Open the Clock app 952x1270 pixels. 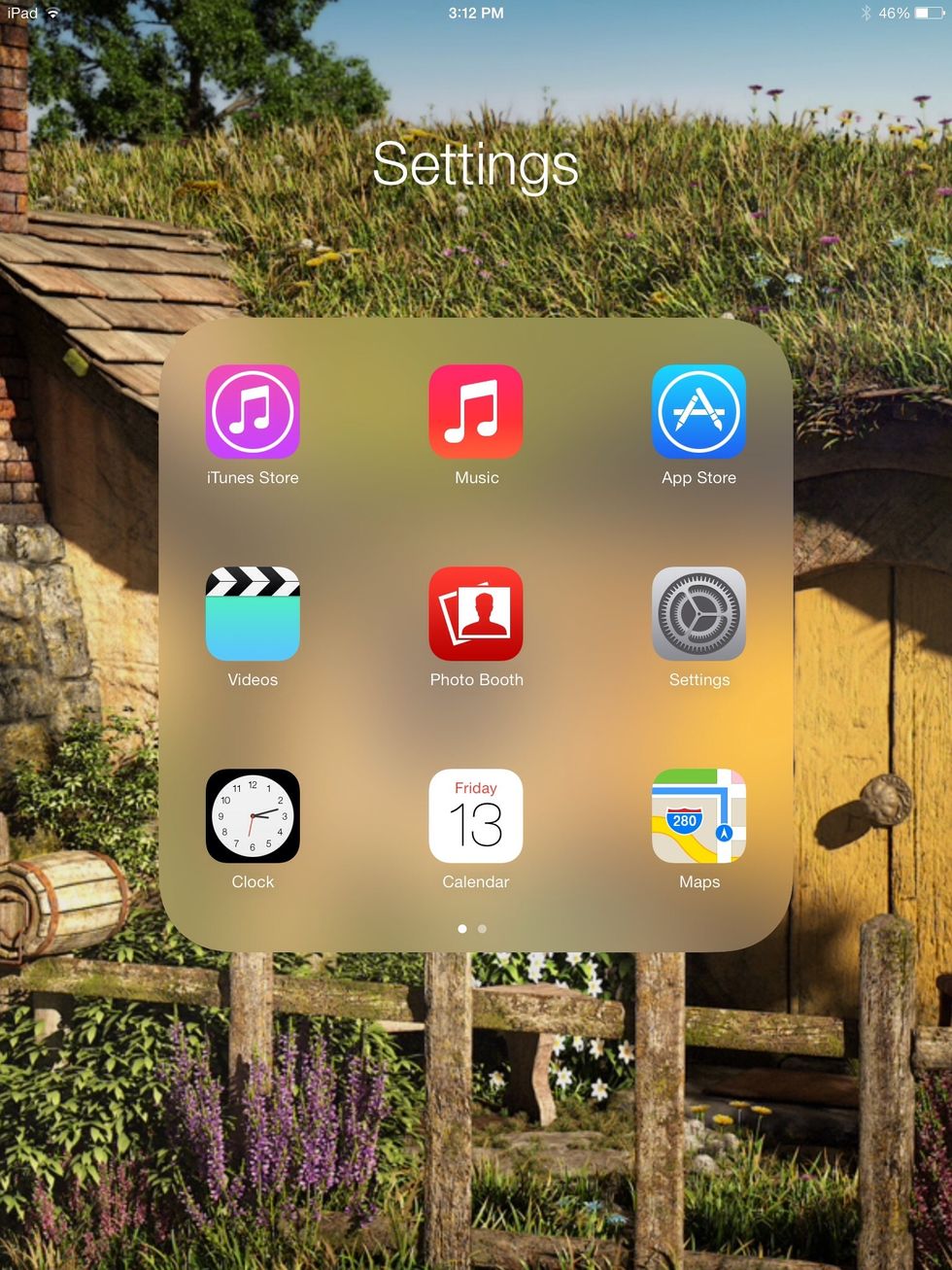[x=253, y=816]
